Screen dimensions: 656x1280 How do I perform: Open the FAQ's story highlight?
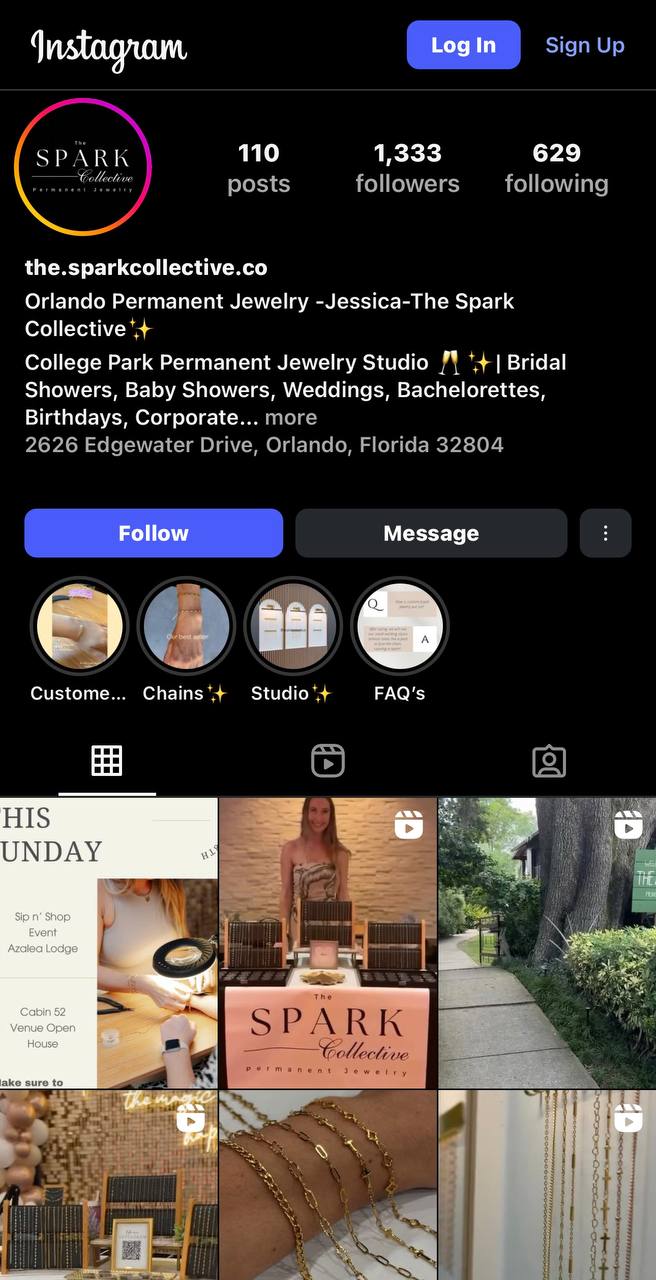(399, 627)
